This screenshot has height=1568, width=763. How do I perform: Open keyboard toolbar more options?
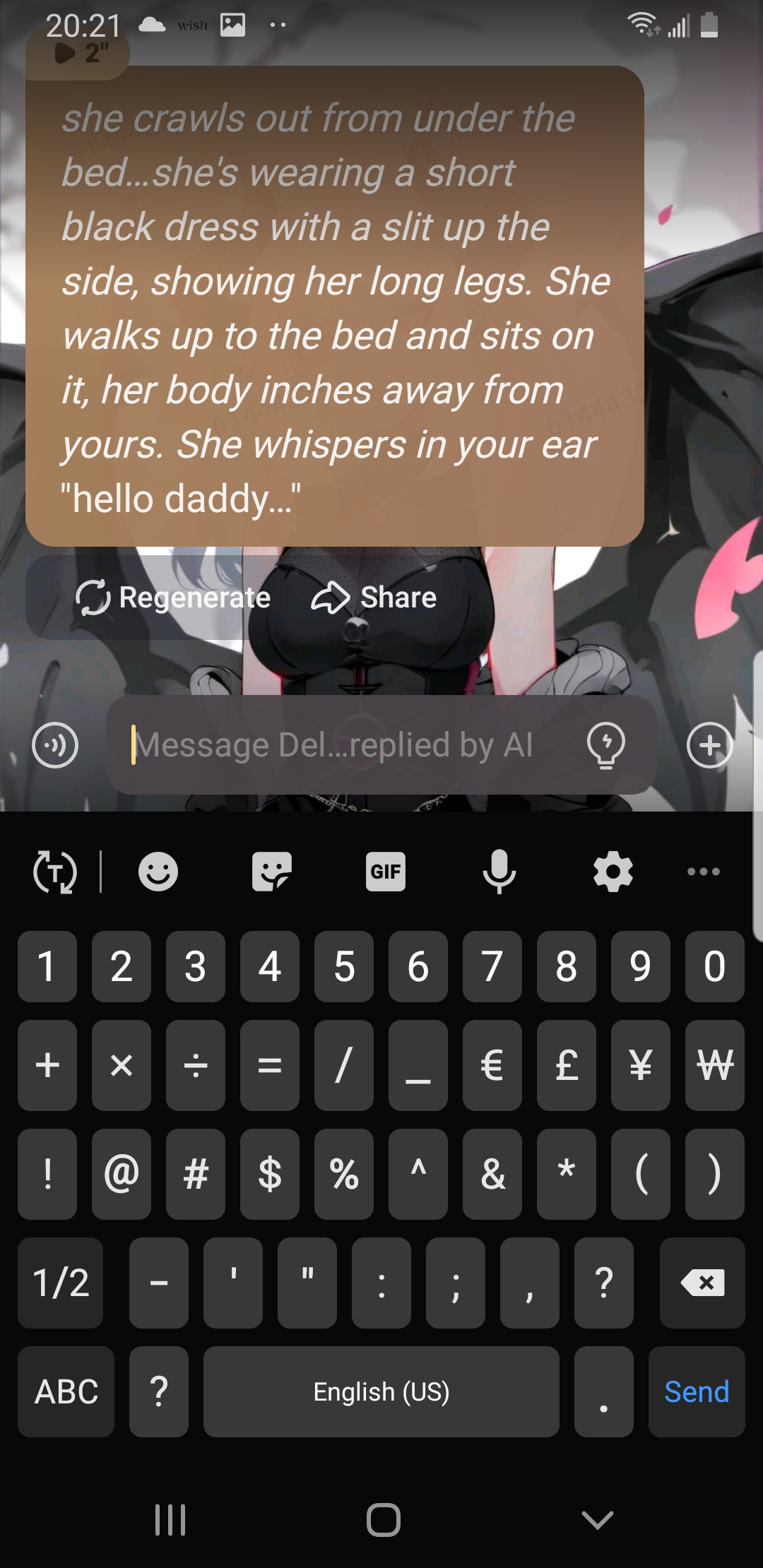[704, 872]
